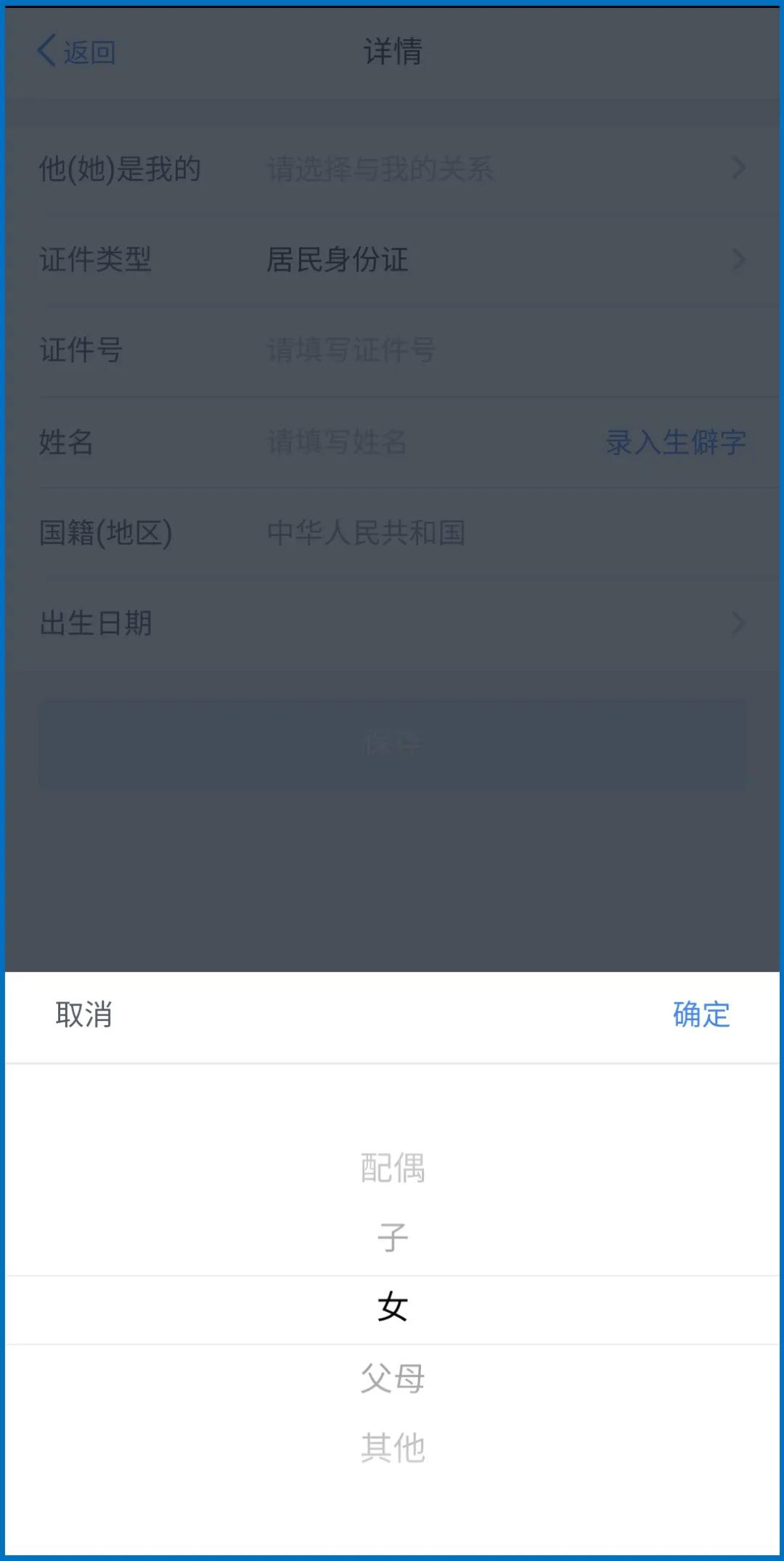Viewport: 784px width, 1561px height.
Task: Dismiss the picker by tapping 取消
Action: (x=82, y=1016)
